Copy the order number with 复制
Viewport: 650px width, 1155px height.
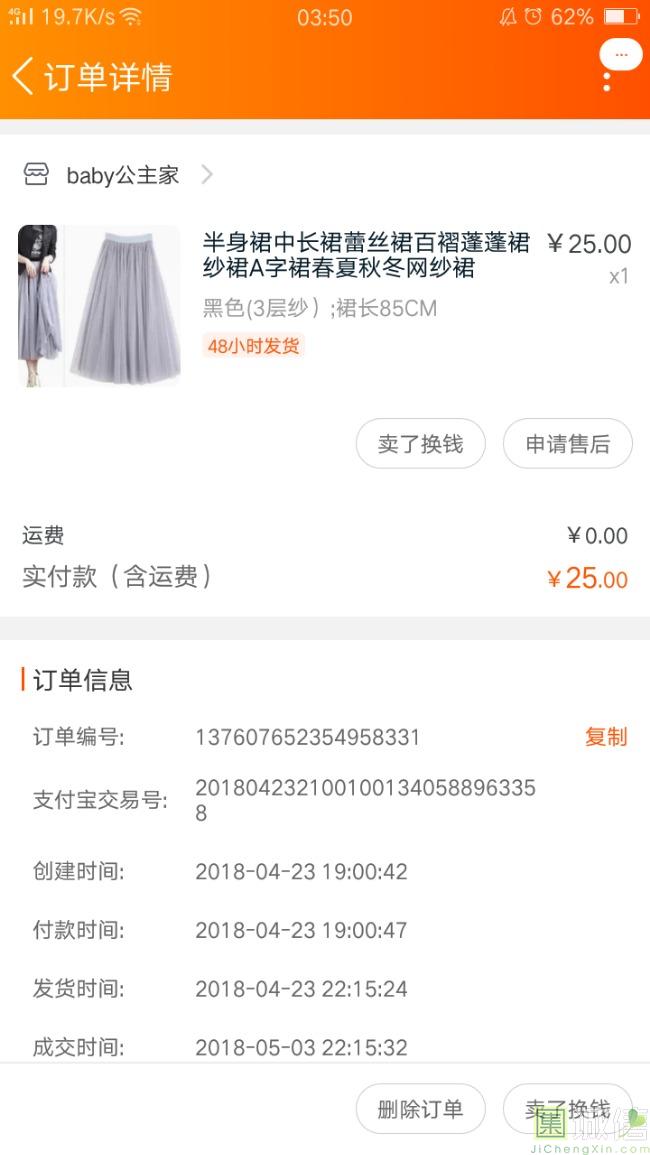[x=605, y=737]
